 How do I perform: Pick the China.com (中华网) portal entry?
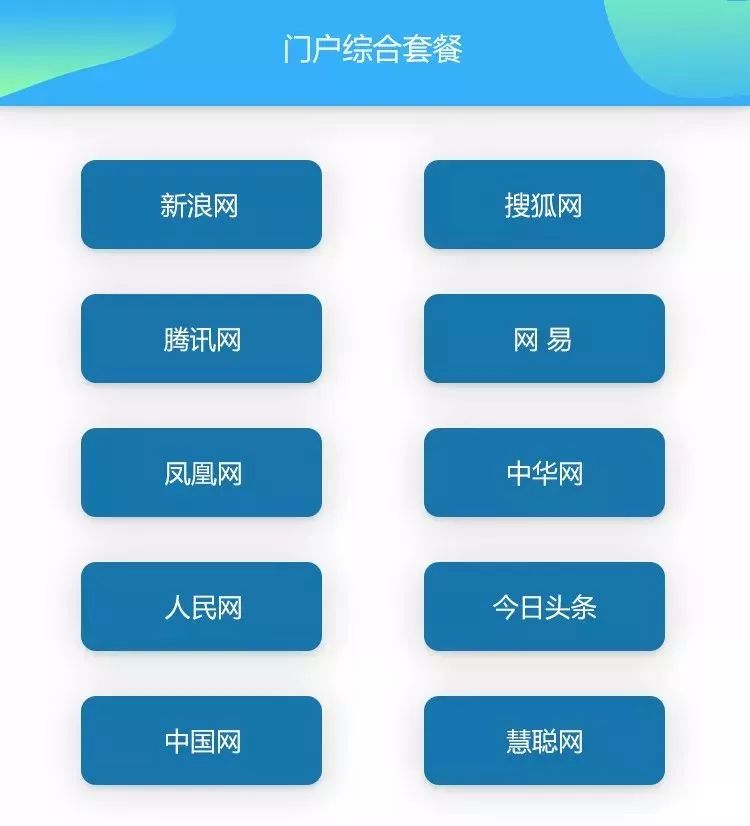pos(545,472)
